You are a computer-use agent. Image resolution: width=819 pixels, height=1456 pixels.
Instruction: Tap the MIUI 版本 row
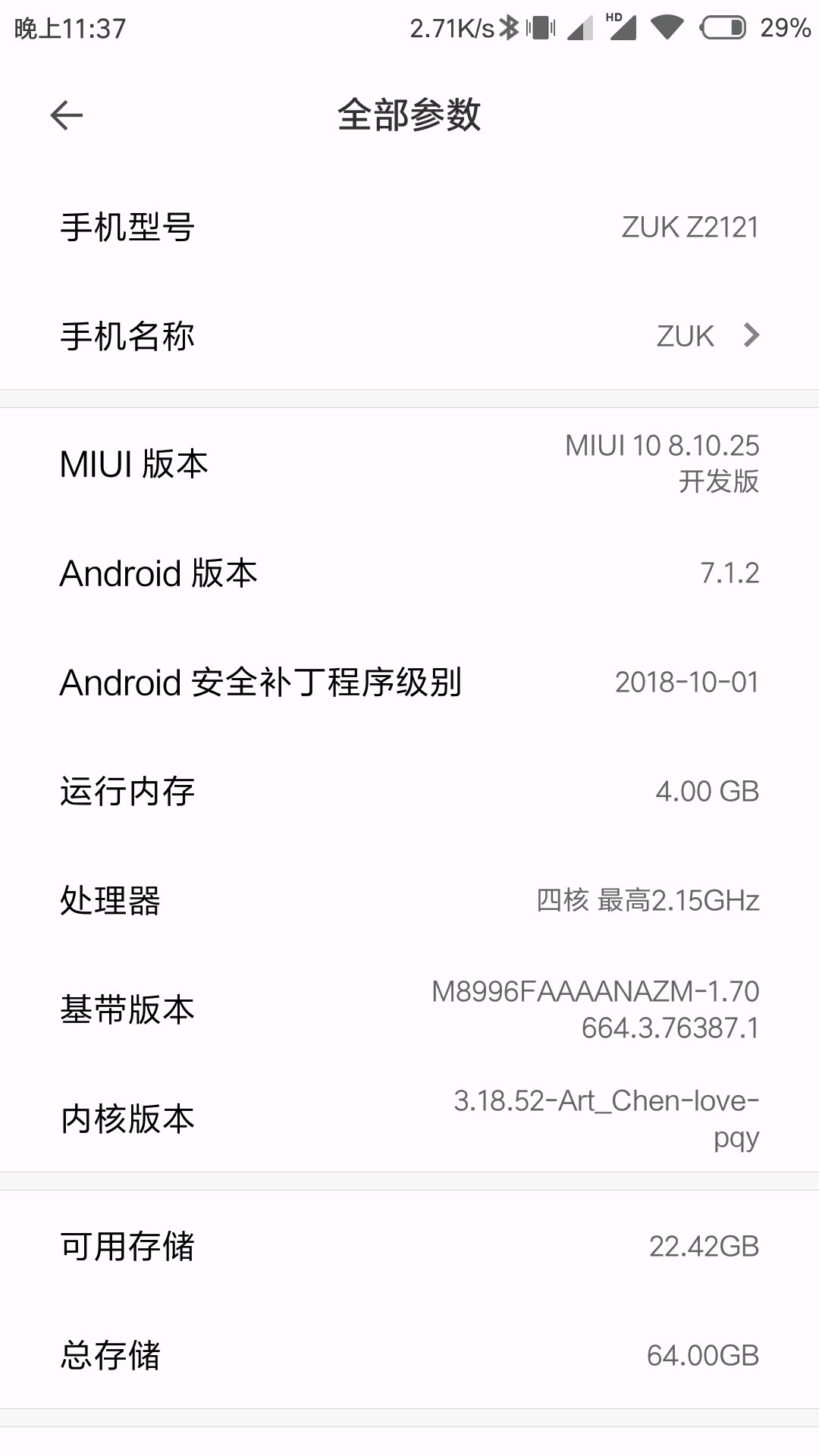point(409,463)
